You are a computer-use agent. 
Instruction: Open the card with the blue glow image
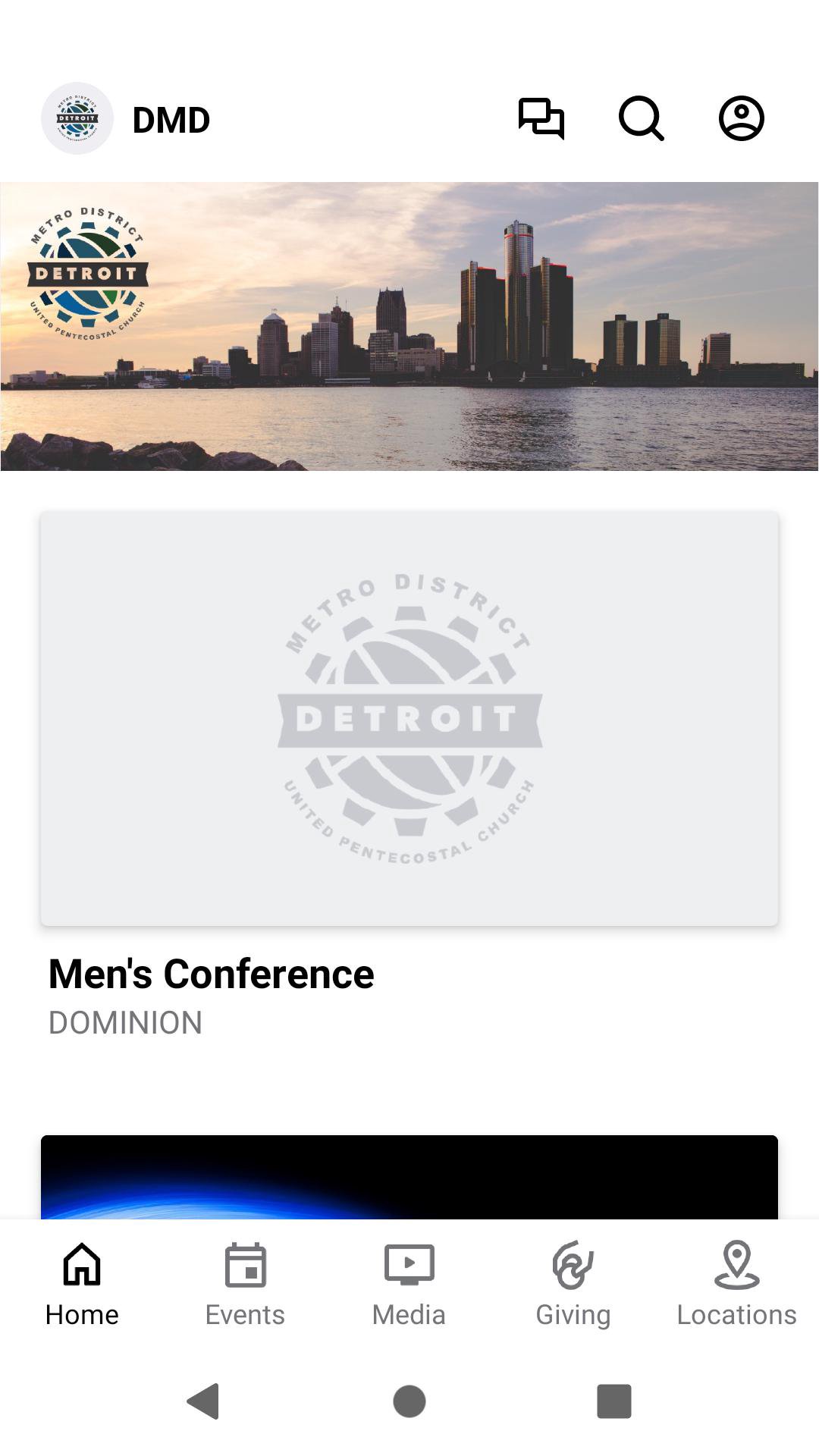409,1177
